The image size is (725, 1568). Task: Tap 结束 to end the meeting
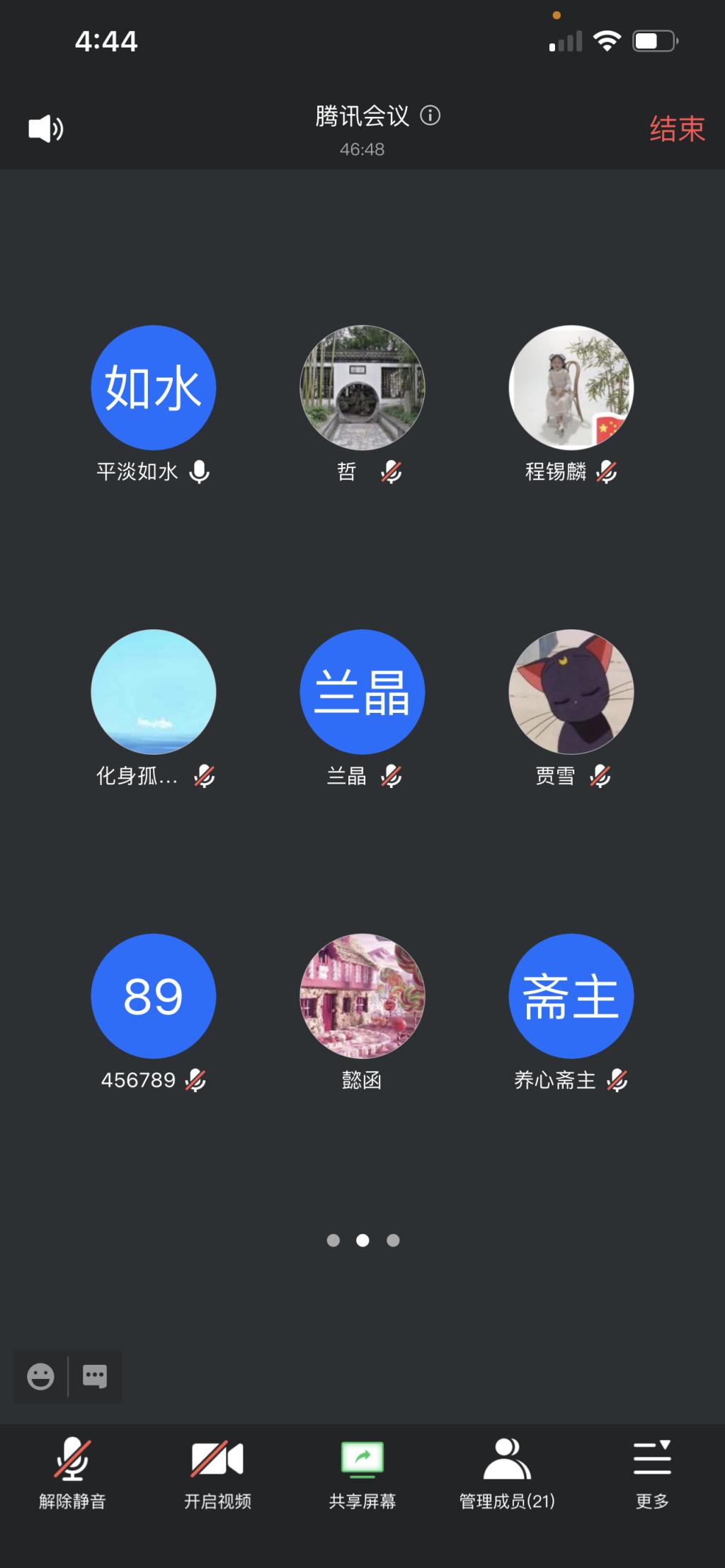677,129
